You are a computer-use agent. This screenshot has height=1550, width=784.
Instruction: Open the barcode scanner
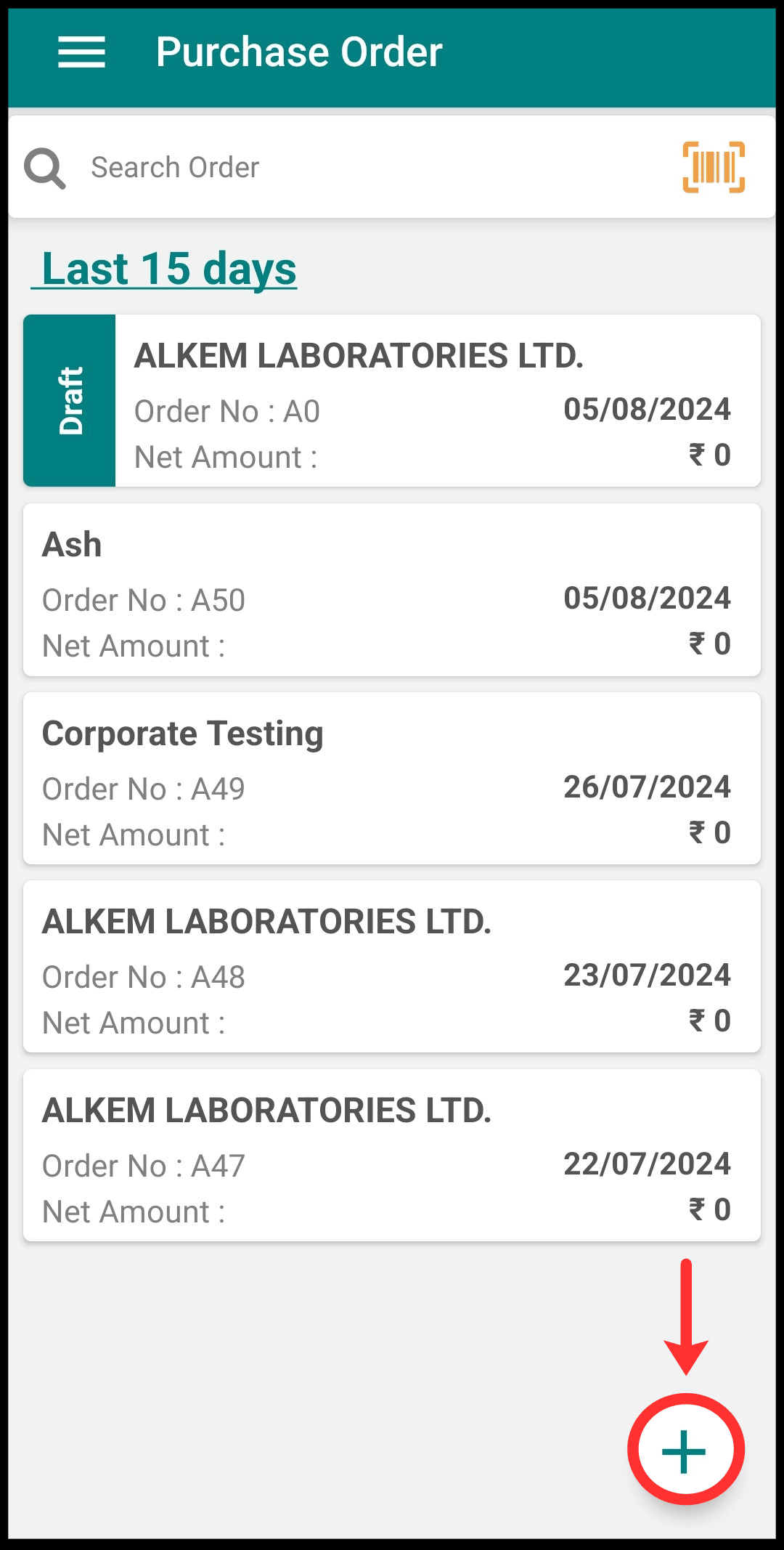click(714, 167)
